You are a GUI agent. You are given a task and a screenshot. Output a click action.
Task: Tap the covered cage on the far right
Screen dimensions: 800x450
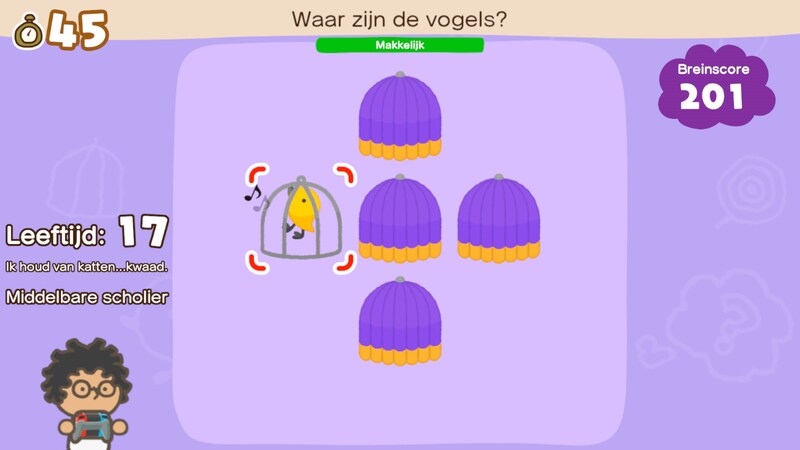coord(499,218)
